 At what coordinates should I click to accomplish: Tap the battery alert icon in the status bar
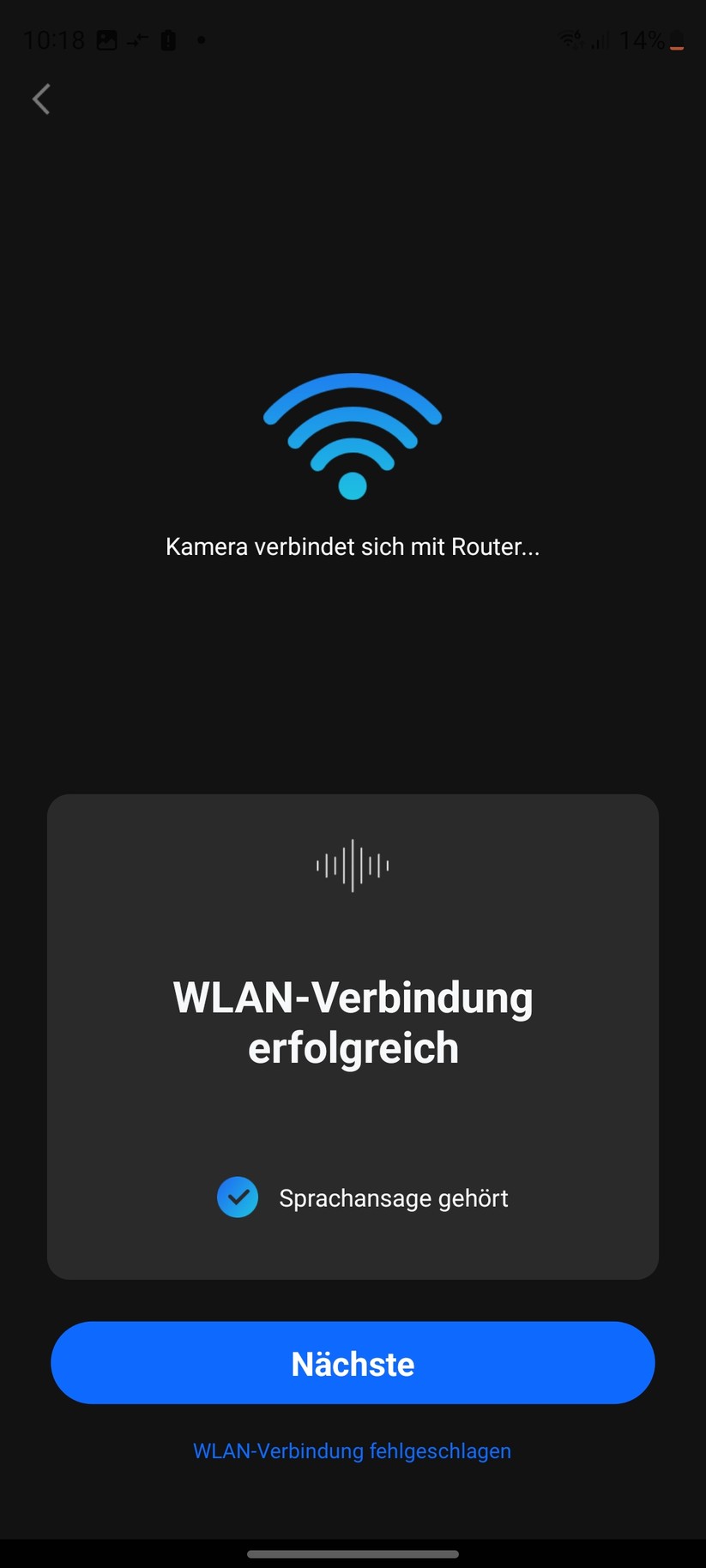pos(166,39)
